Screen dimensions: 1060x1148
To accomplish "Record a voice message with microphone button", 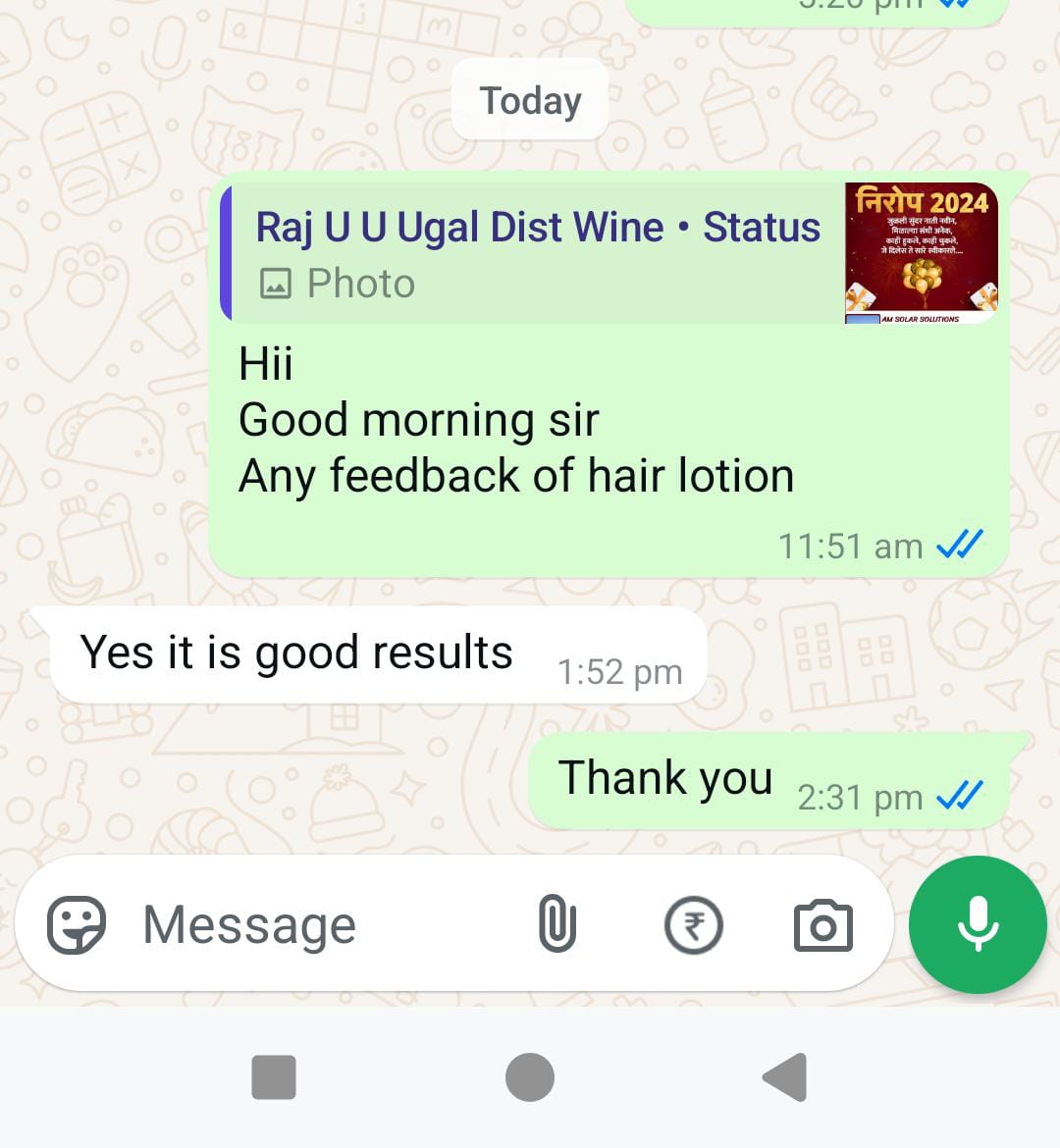I will (978, 924).
